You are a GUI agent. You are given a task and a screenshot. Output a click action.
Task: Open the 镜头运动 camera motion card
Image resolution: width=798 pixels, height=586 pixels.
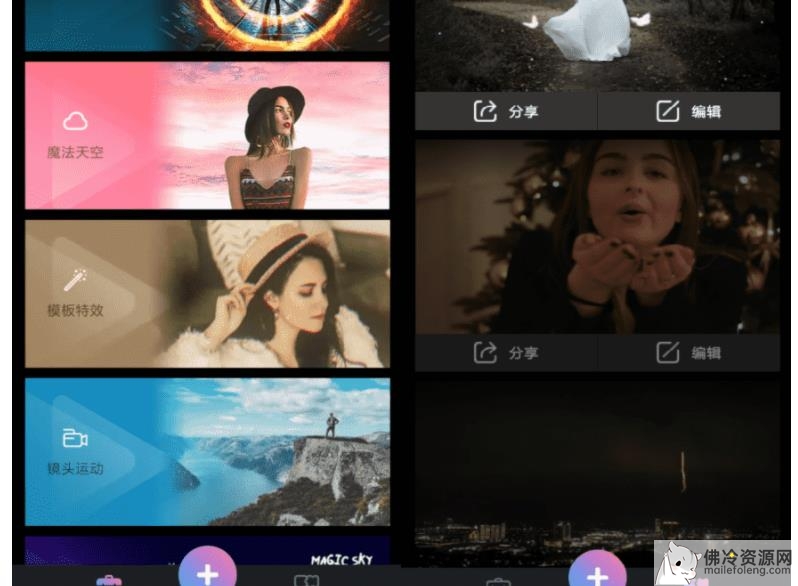[207, 452]
